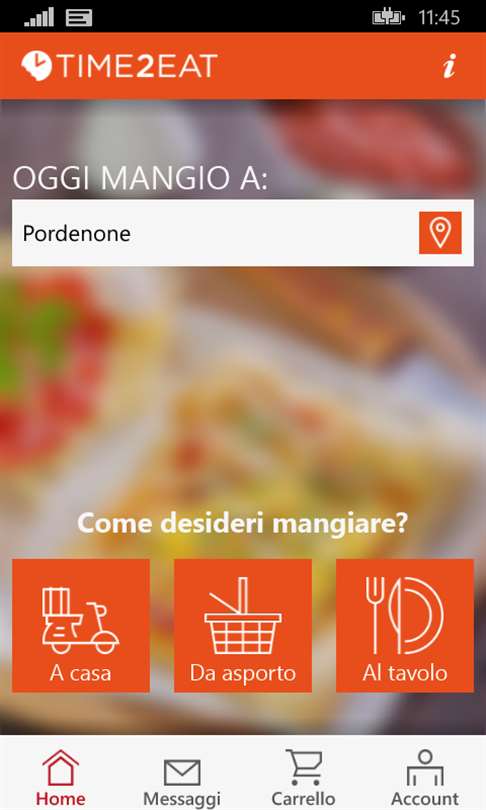Switch to the Messaggi tab
486x810 pixels.
(x=182, y=782)
